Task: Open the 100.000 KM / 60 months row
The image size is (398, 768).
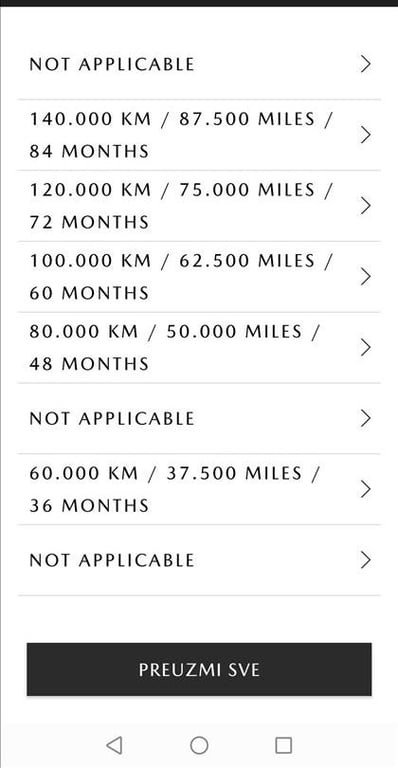Action: click(199, 277)
